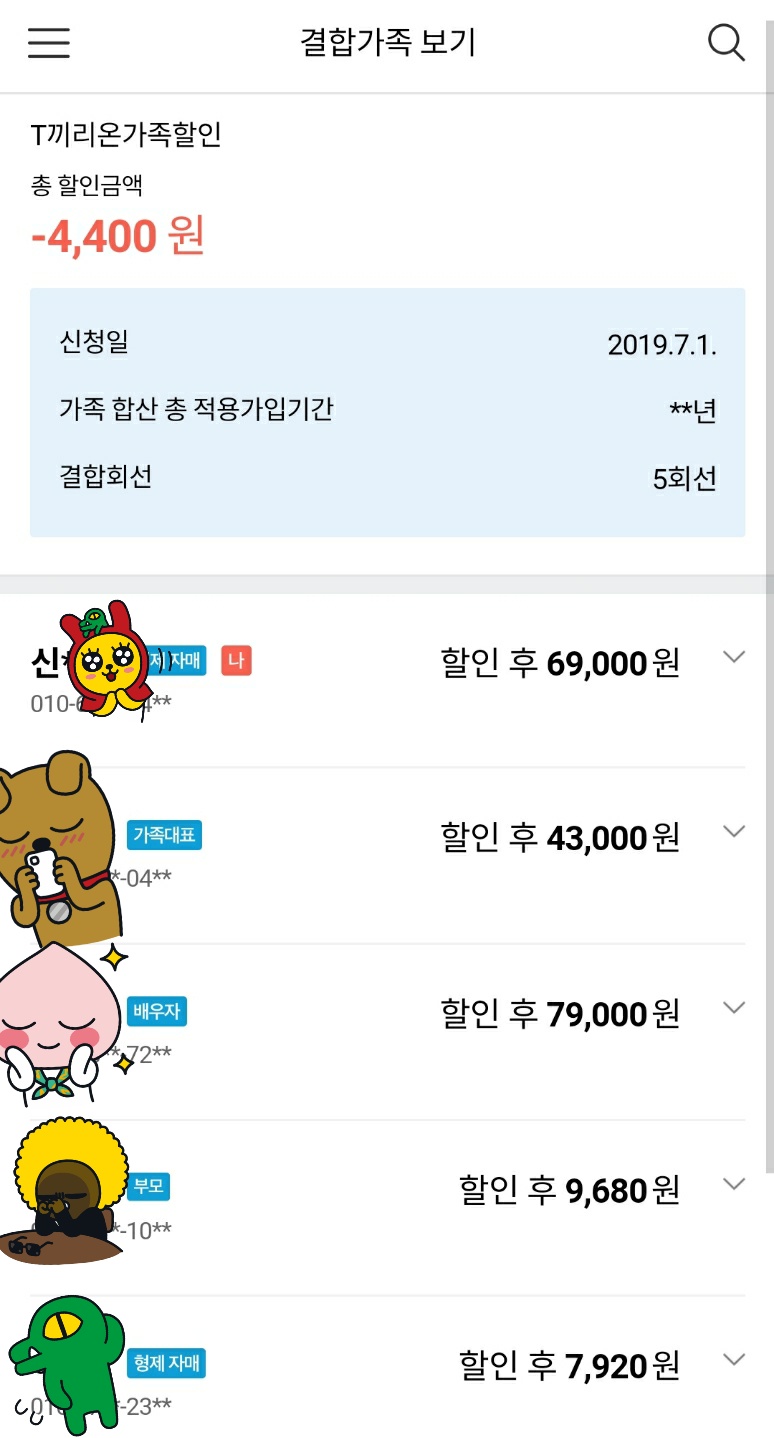Expand the 배우자 79,000원 row
Screen dimensions: 774x1438
[x=734, y=1008]
